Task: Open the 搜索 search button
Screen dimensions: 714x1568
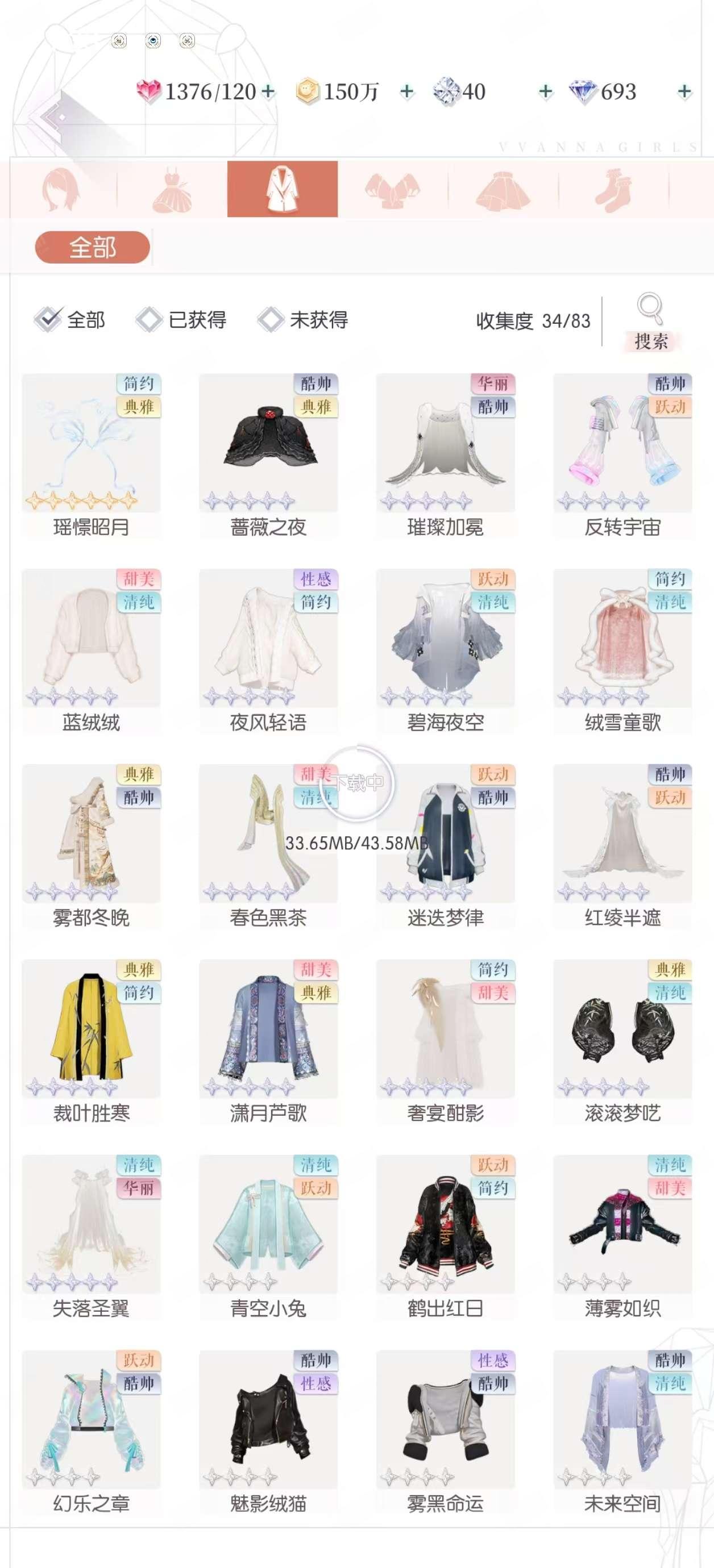Action: pos(650,323)
